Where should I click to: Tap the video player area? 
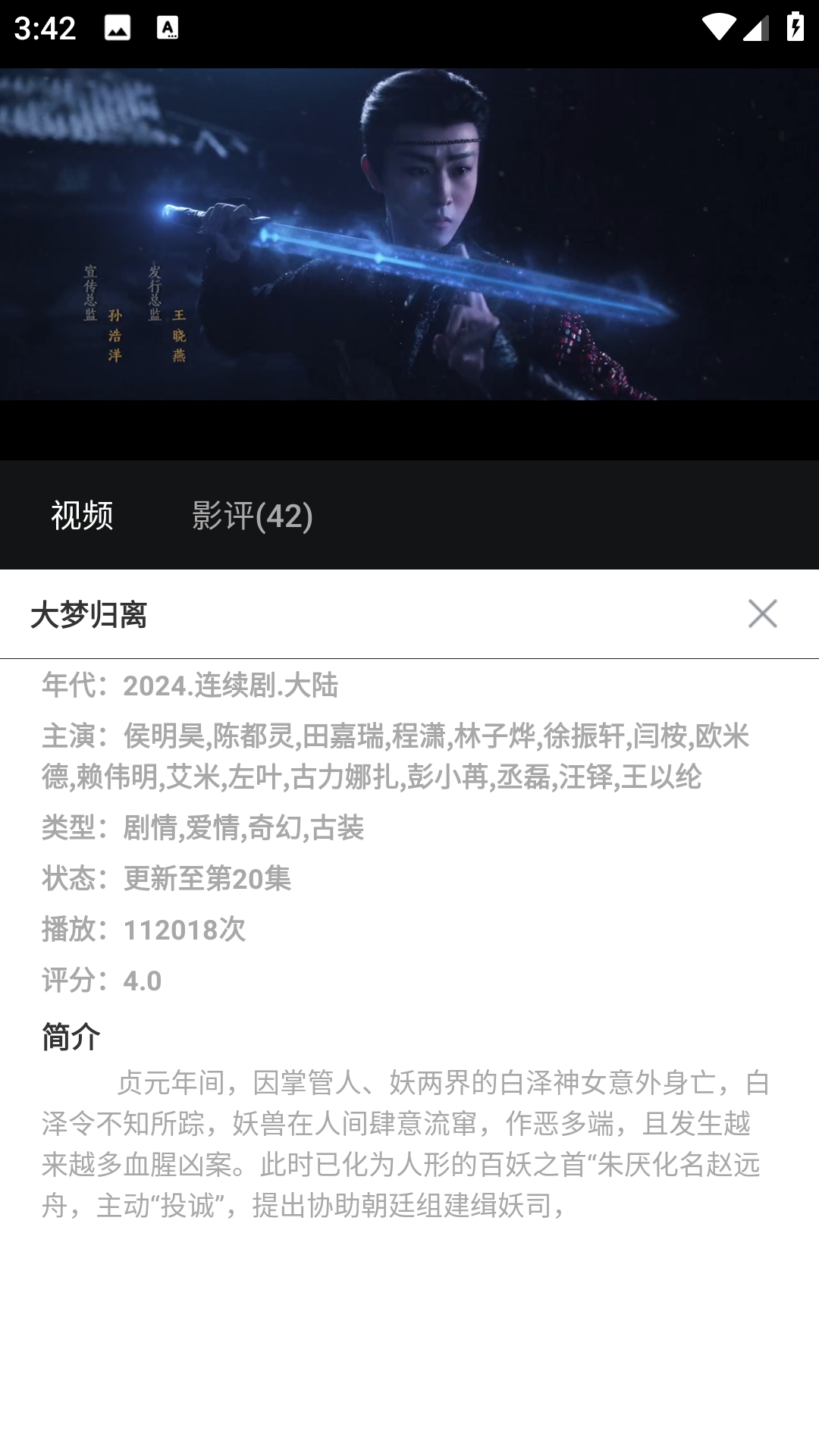click(409, 235)
